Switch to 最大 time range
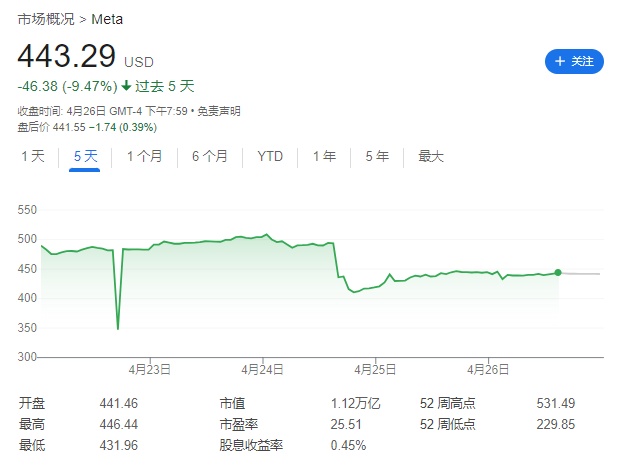The height and width of the screenshot is (468, 637). 431,156
